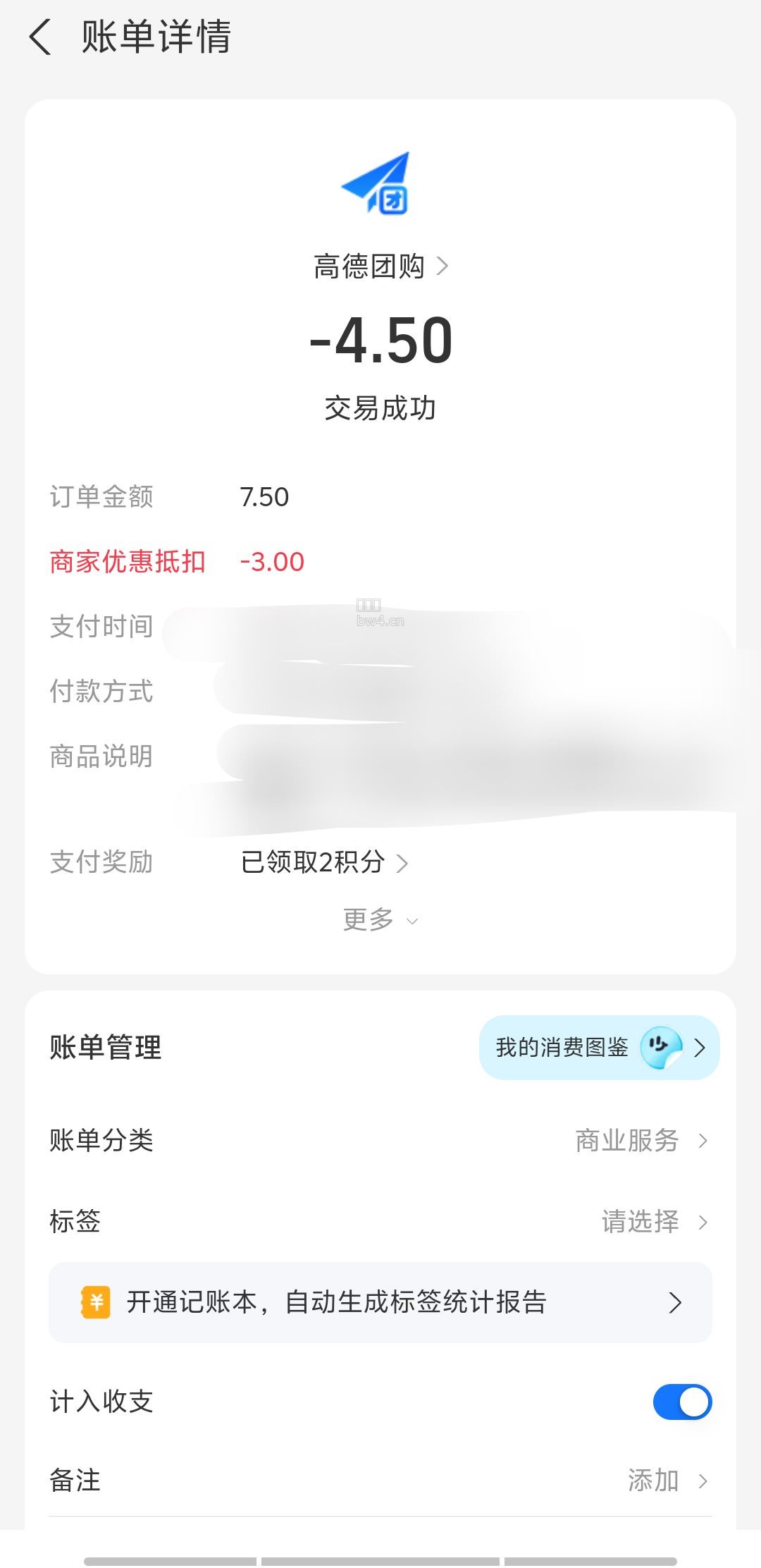Select a 标签 for this bill

click(380, 1221)
